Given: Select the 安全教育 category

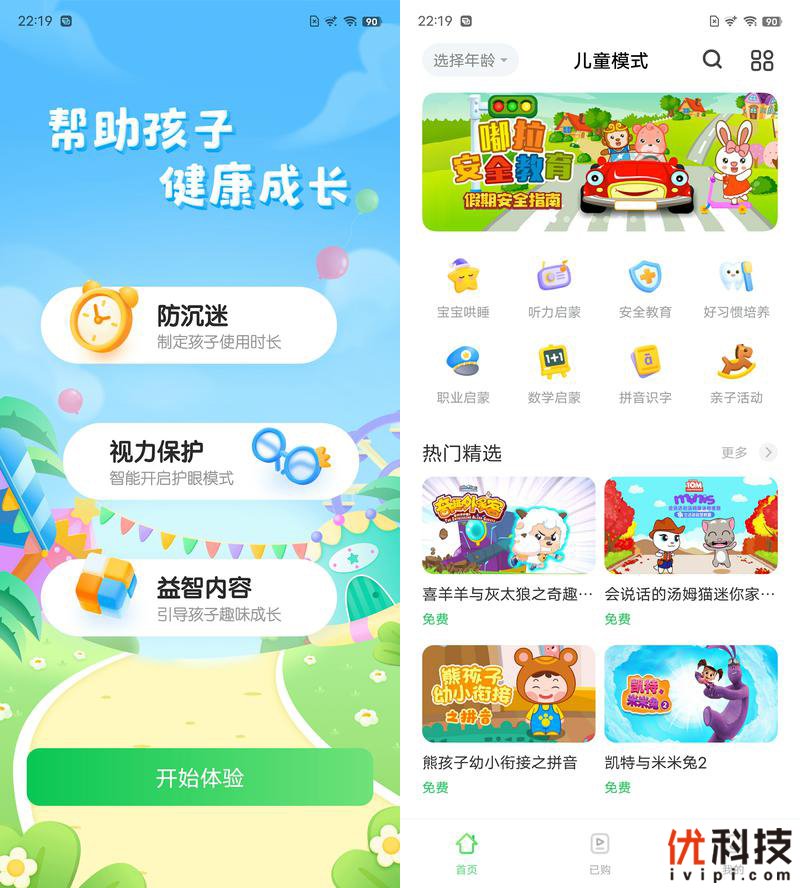Looking at the screenshot, I should click(645, 288).
